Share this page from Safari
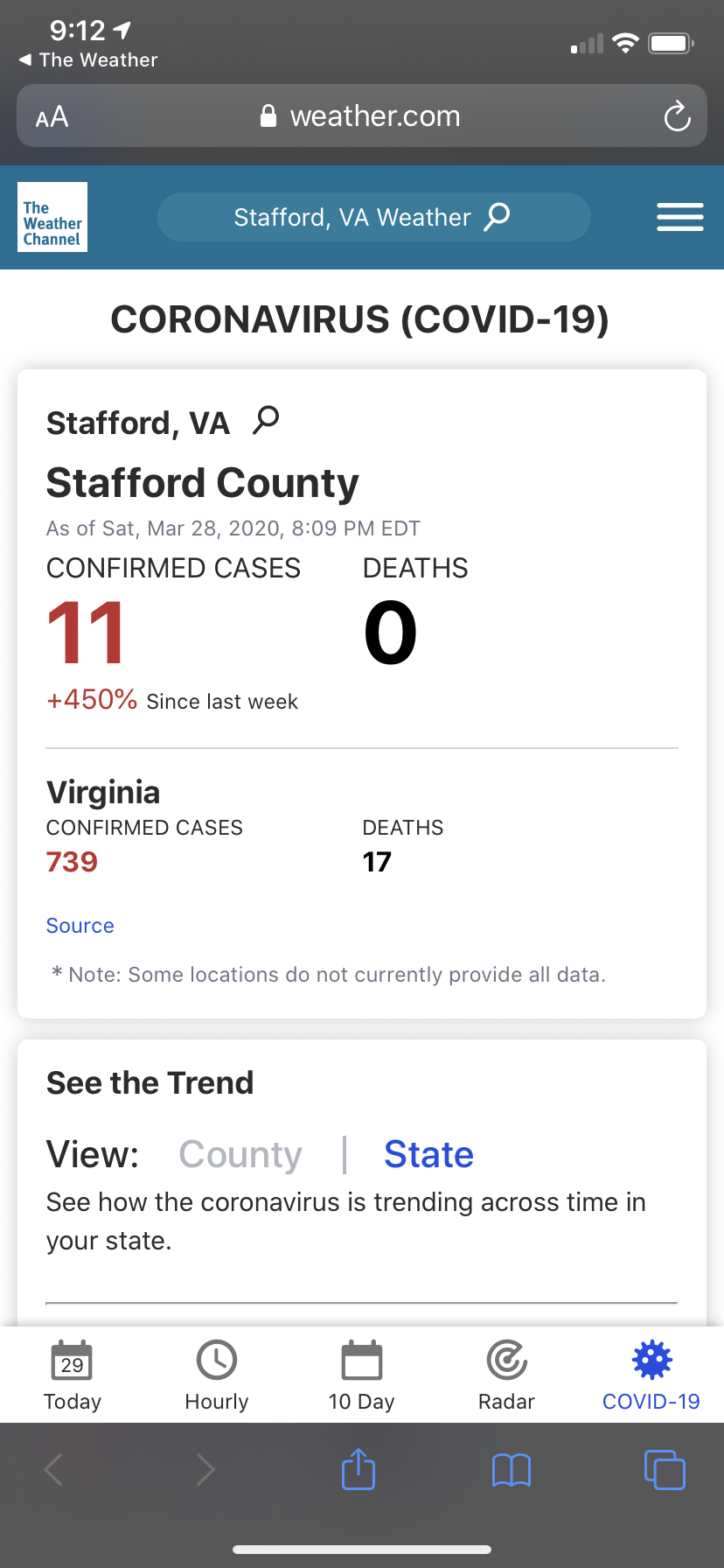 [x=359, y=1469]
